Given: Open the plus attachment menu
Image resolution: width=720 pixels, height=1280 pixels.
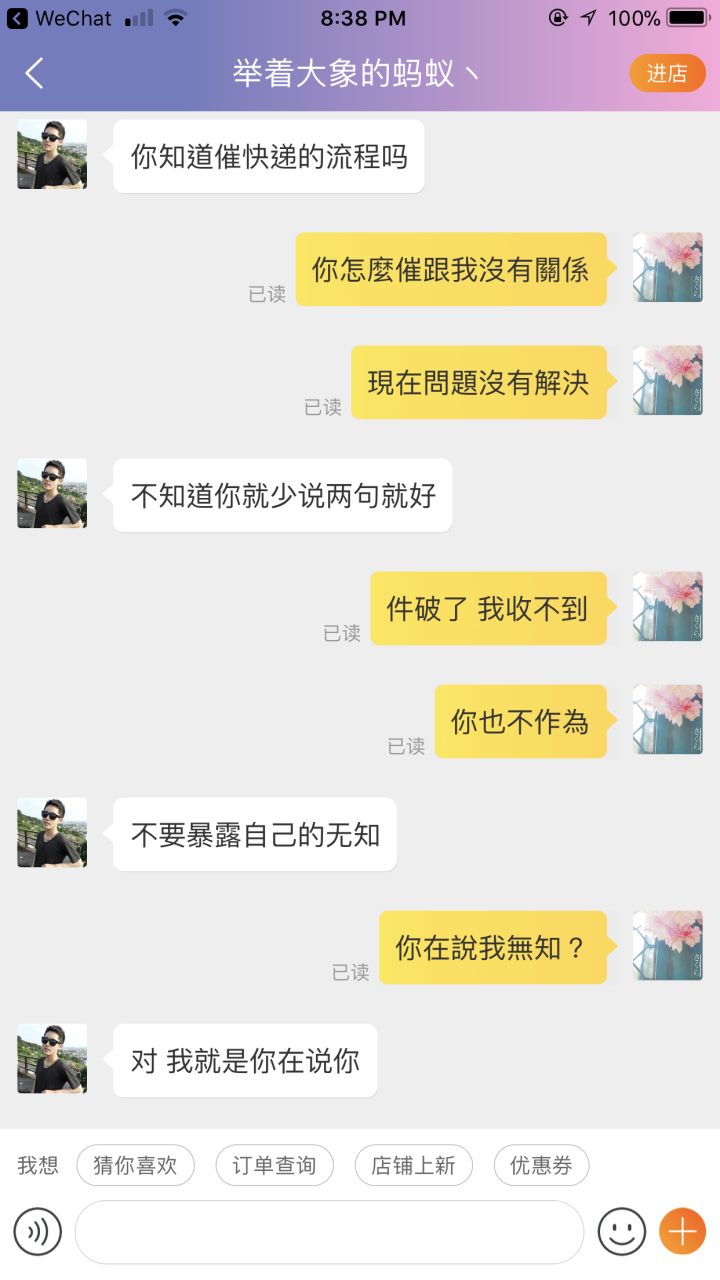Looking at the screenshot, I should click(x=682, y=1232).
